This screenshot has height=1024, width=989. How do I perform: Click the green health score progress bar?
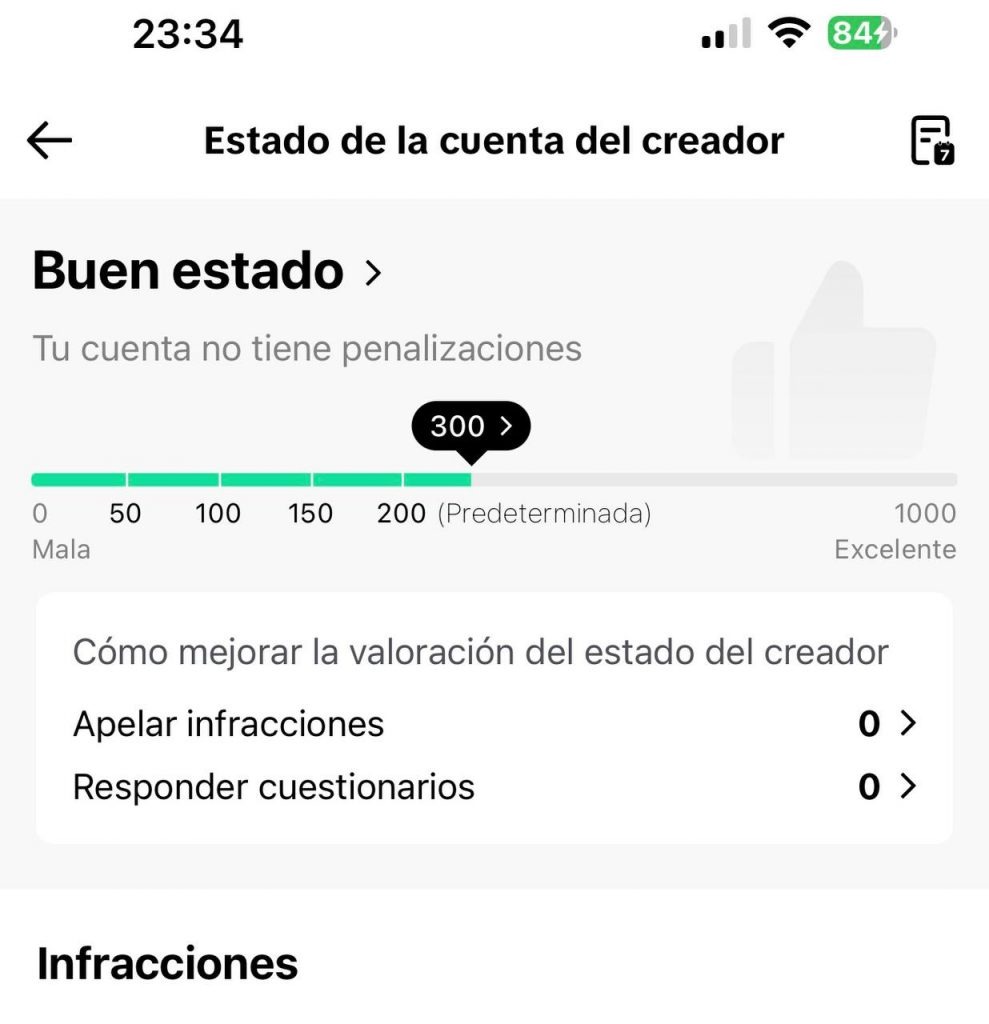coord(250,479)
